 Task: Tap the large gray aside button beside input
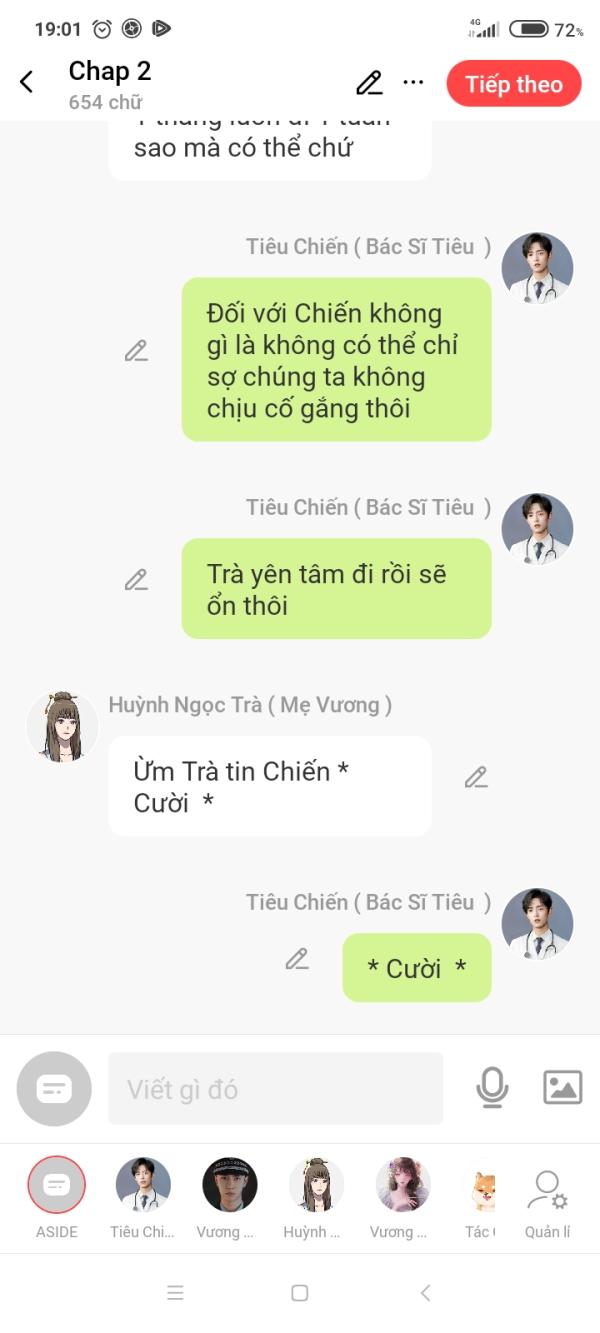54,1089
